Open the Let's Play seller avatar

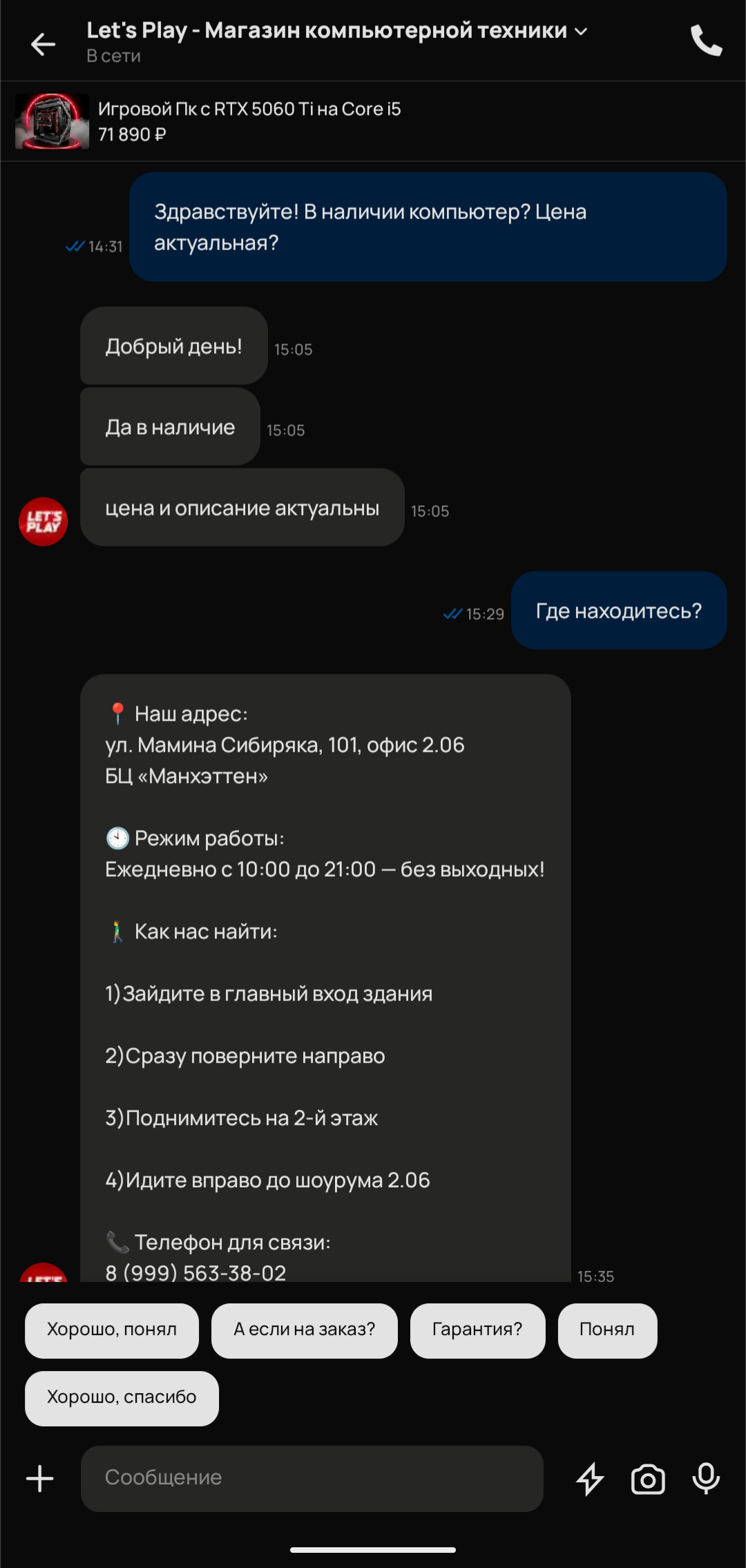click(x=43, y=522)
